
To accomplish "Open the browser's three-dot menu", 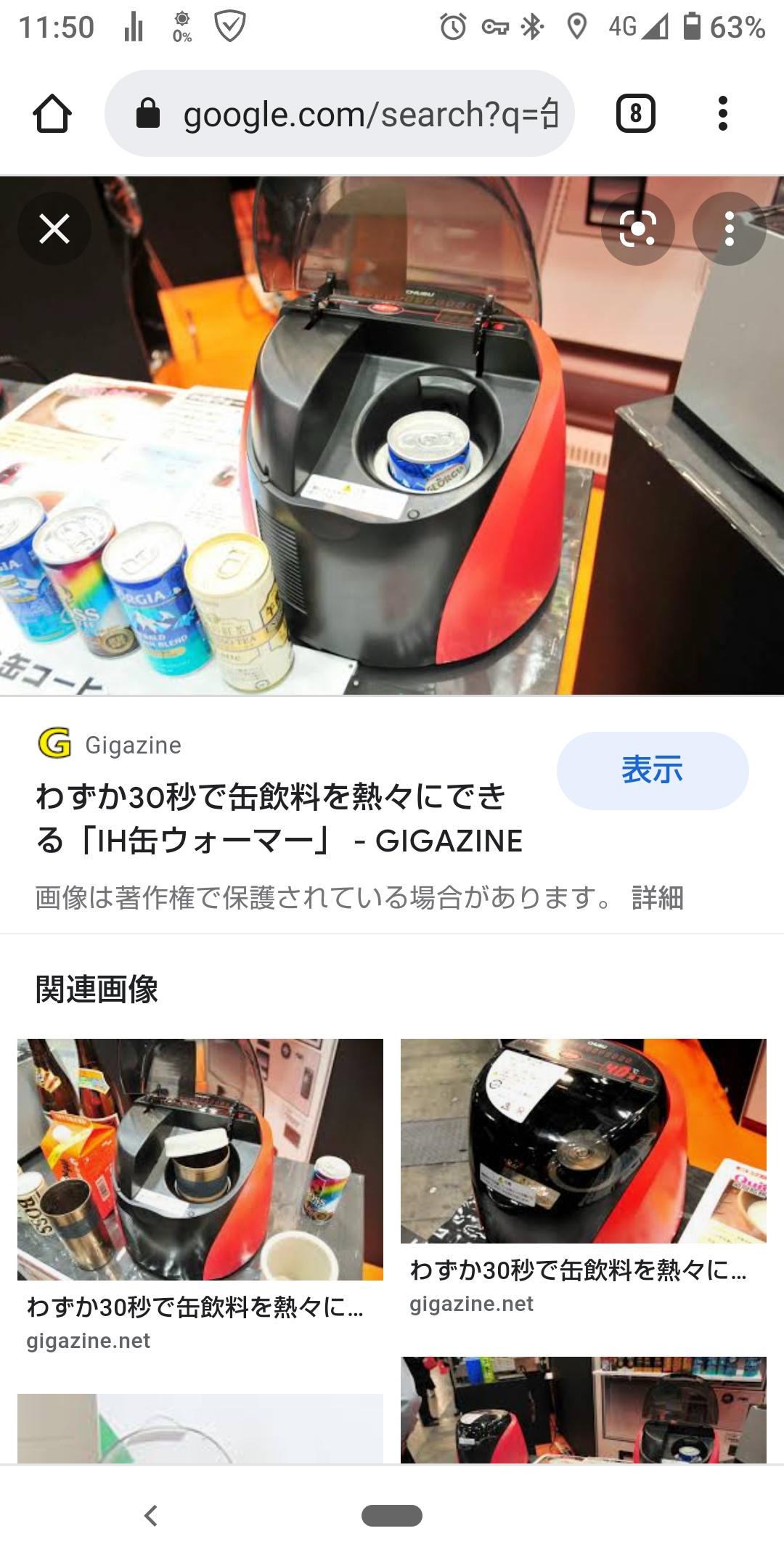I will 722,114.
